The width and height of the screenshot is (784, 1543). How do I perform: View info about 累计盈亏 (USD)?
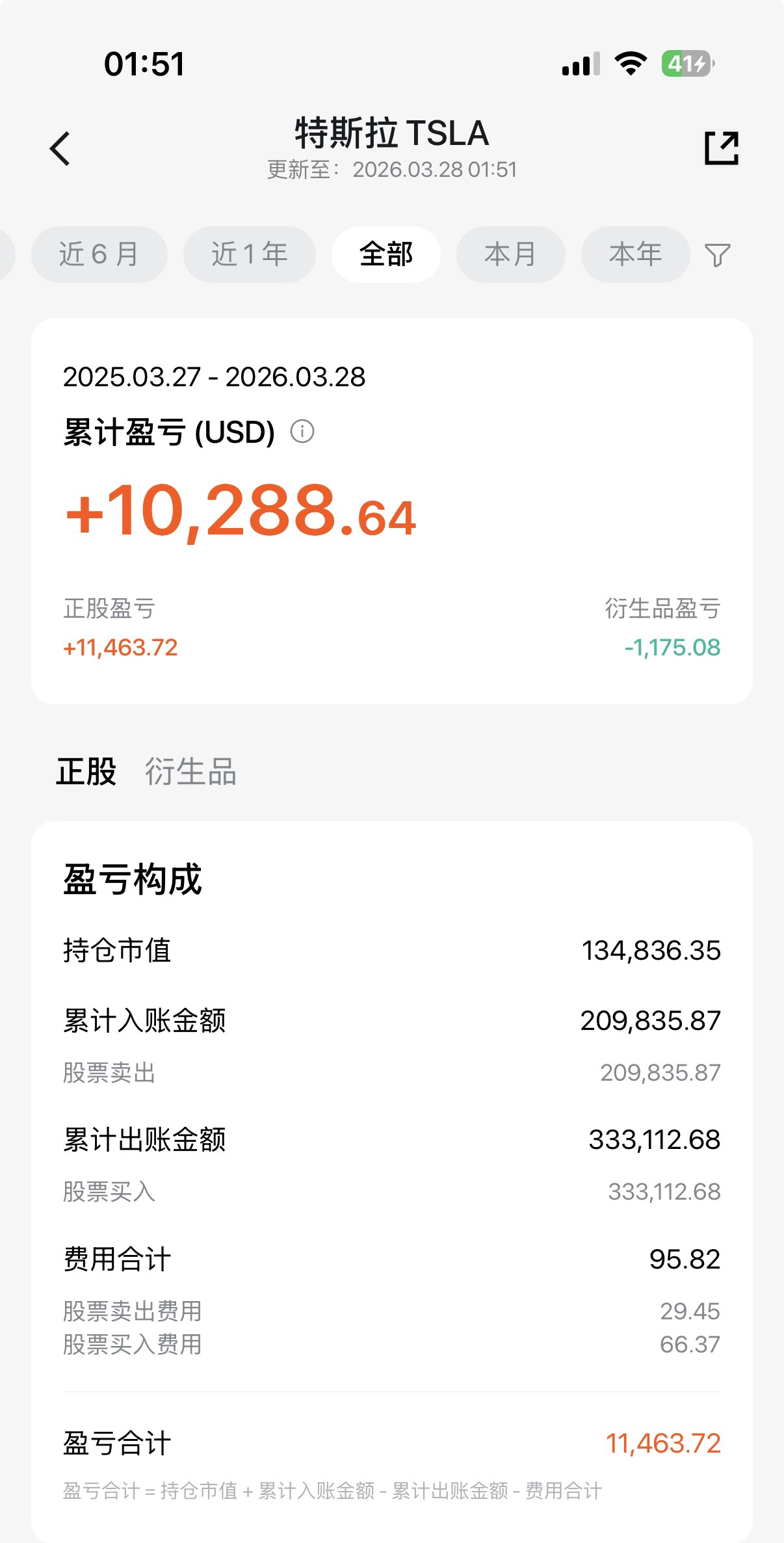click(302, 431)
